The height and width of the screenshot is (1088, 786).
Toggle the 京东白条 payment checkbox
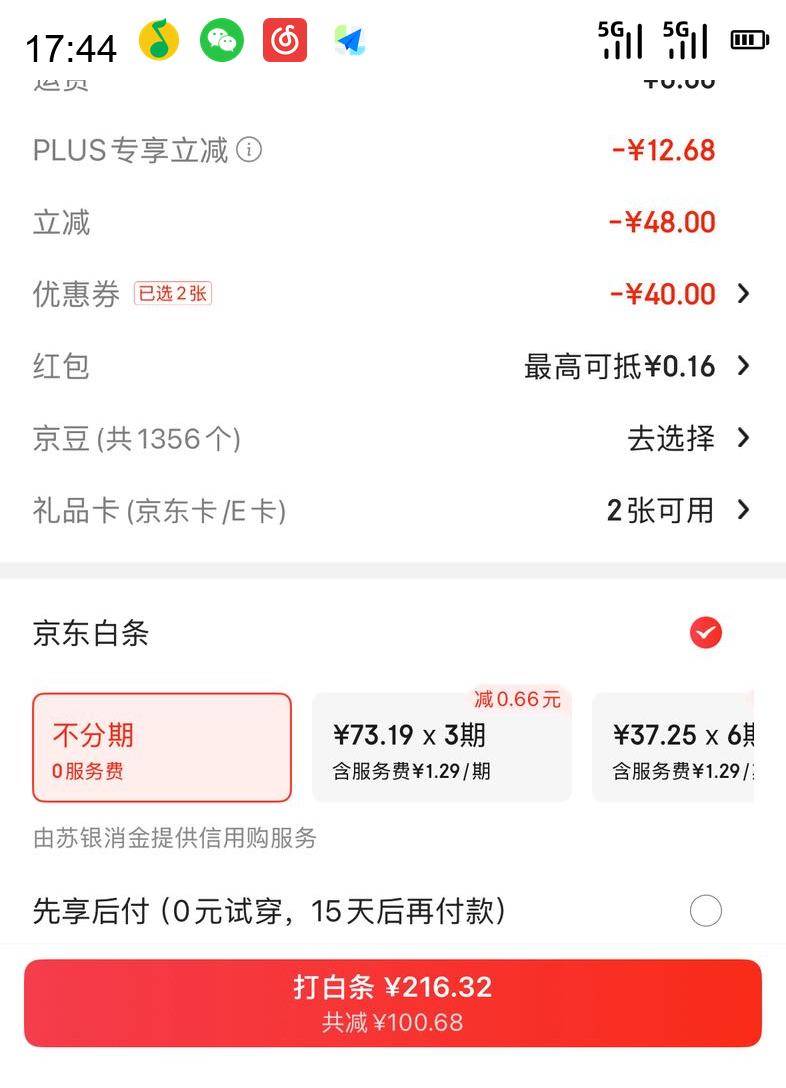click(x=705, y=633)
